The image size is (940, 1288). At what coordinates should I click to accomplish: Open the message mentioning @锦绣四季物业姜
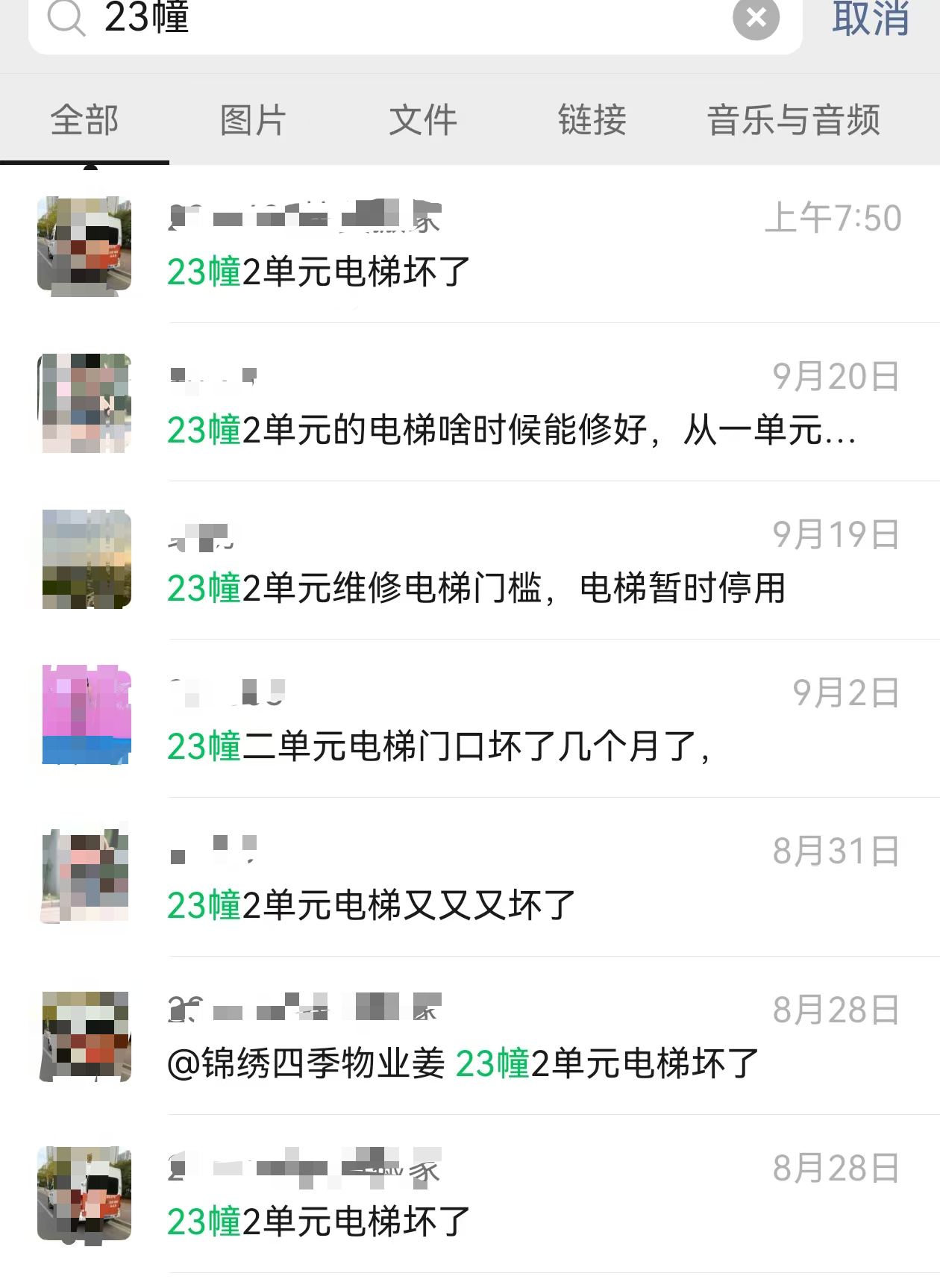tap(477, 1039)
